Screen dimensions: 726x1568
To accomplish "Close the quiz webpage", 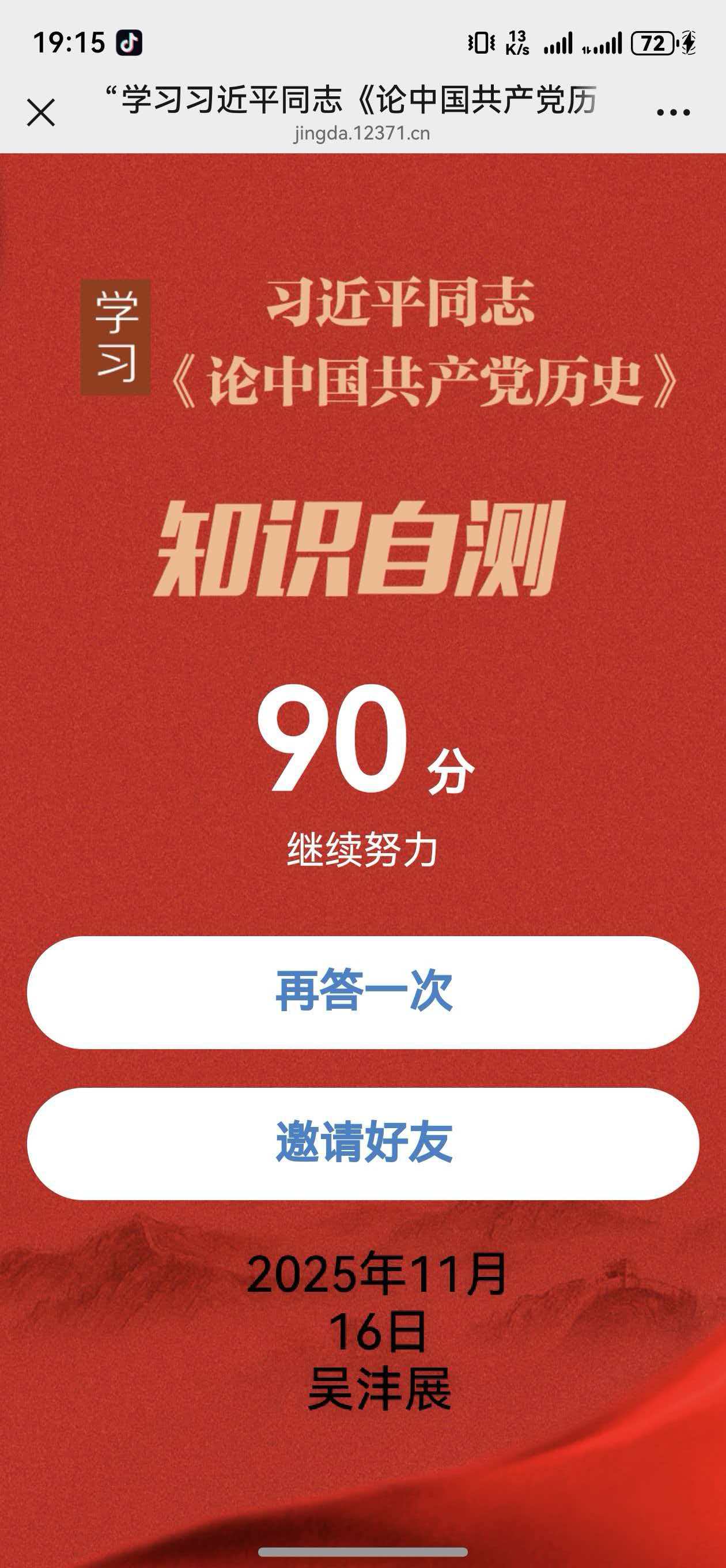I will click(x=41, y=112).
